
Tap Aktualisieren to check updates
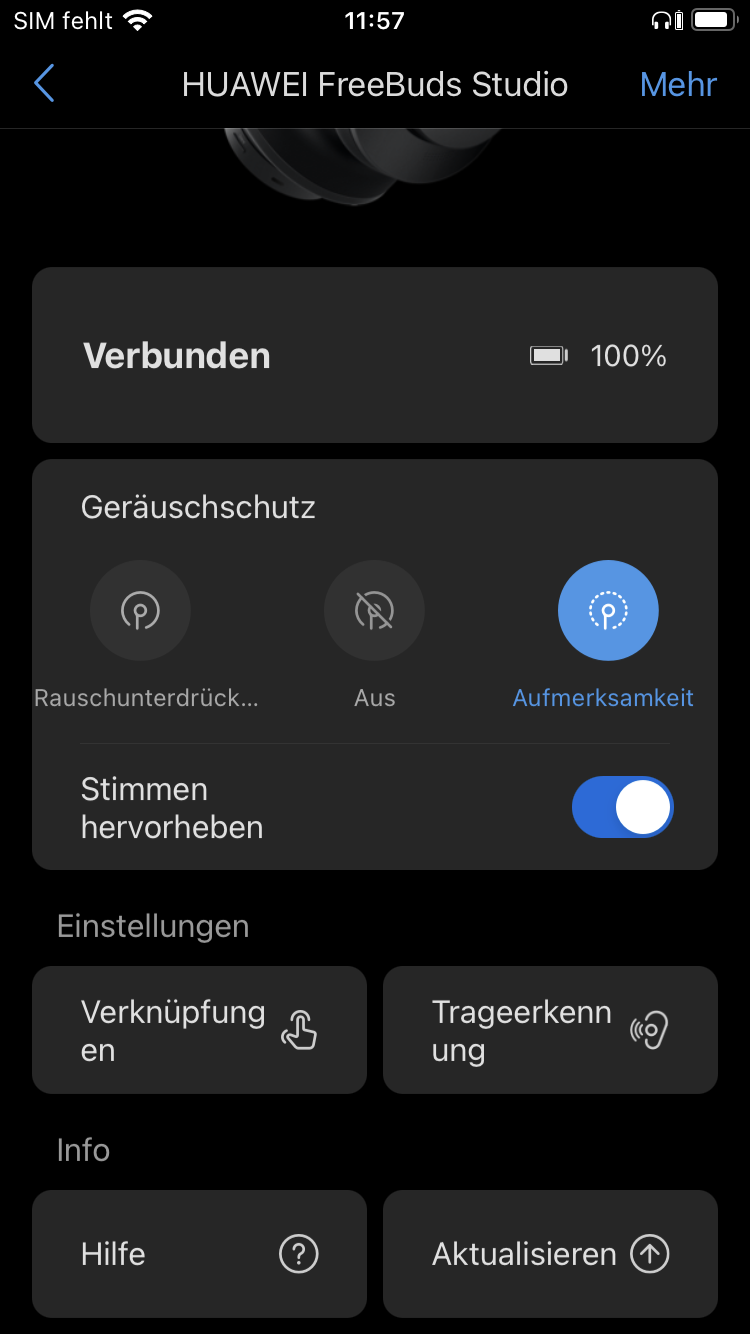click(x=550, y=1253)
